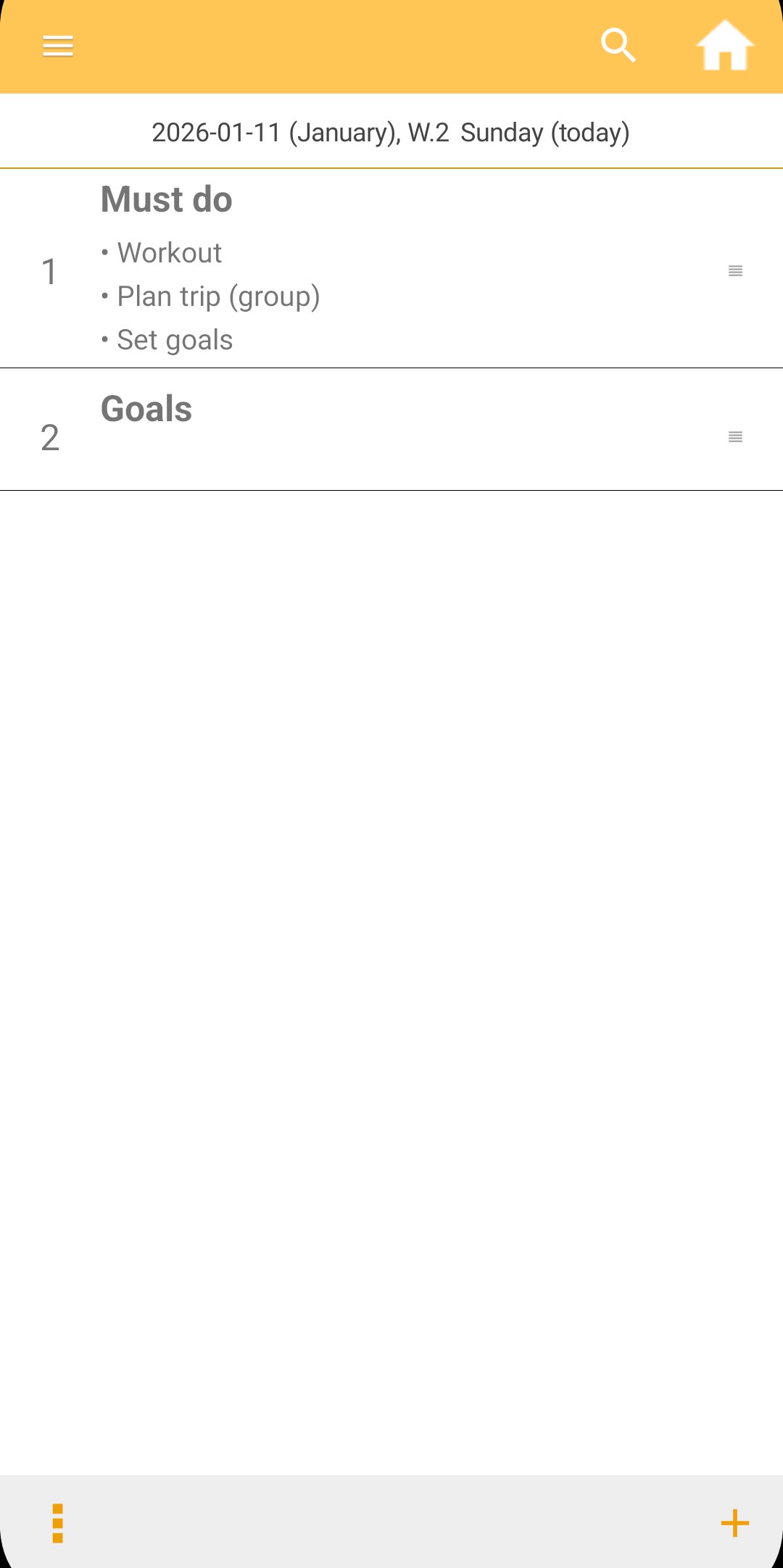This screenshot has height=1568, width=783.
Task: Open the bottom three-dot options menu
Action: pyautogui.click(x=58, y=1523)
